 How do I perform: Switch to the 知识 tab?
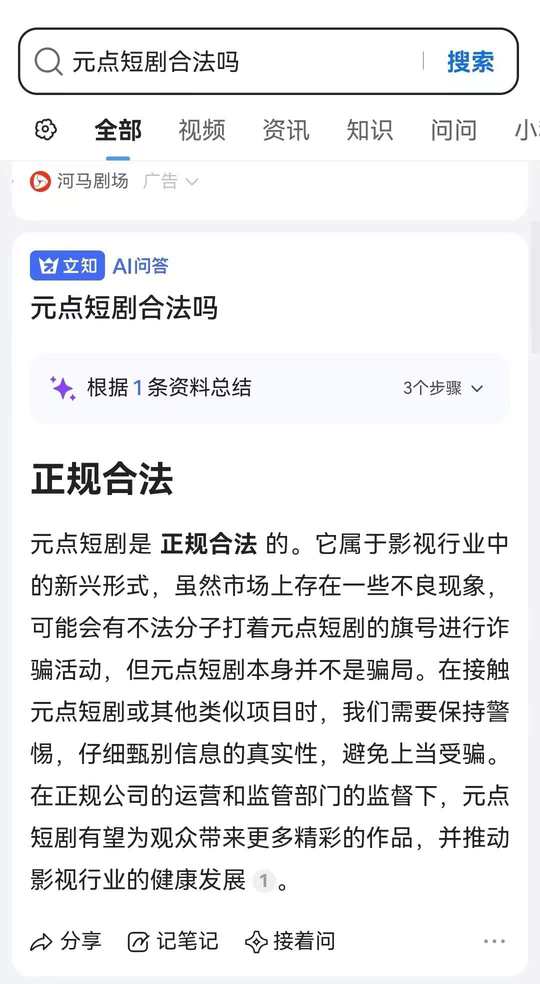(370, 130)
